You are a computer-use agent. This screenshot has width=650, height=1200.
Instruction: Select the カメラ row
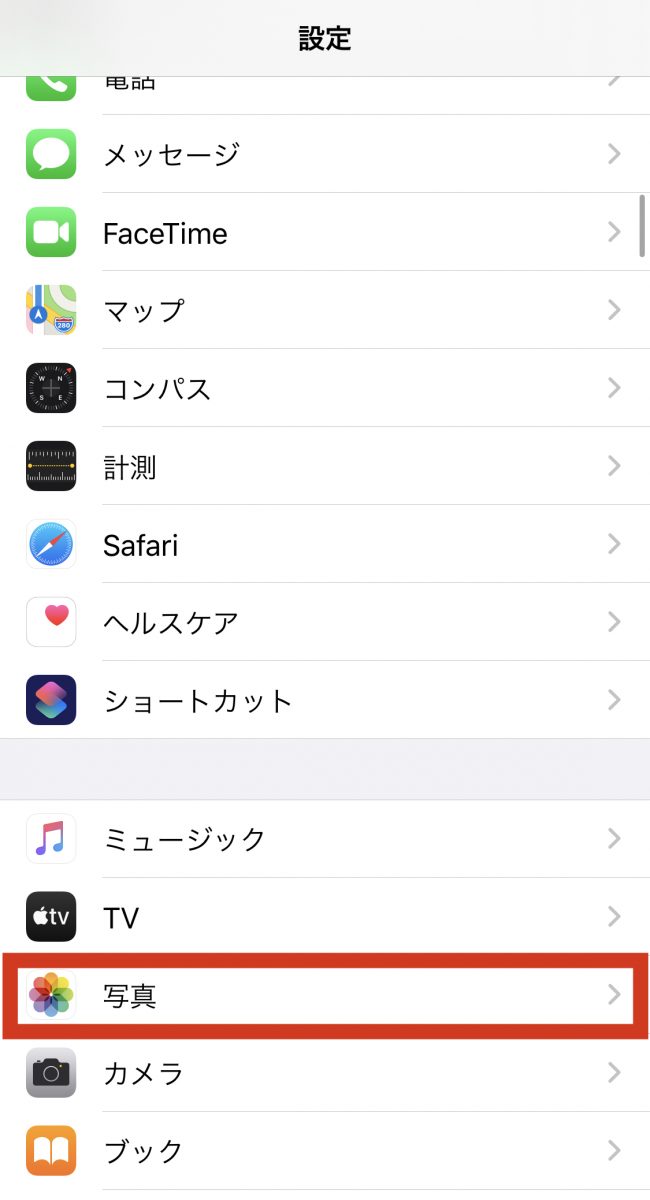[325, 1073]
